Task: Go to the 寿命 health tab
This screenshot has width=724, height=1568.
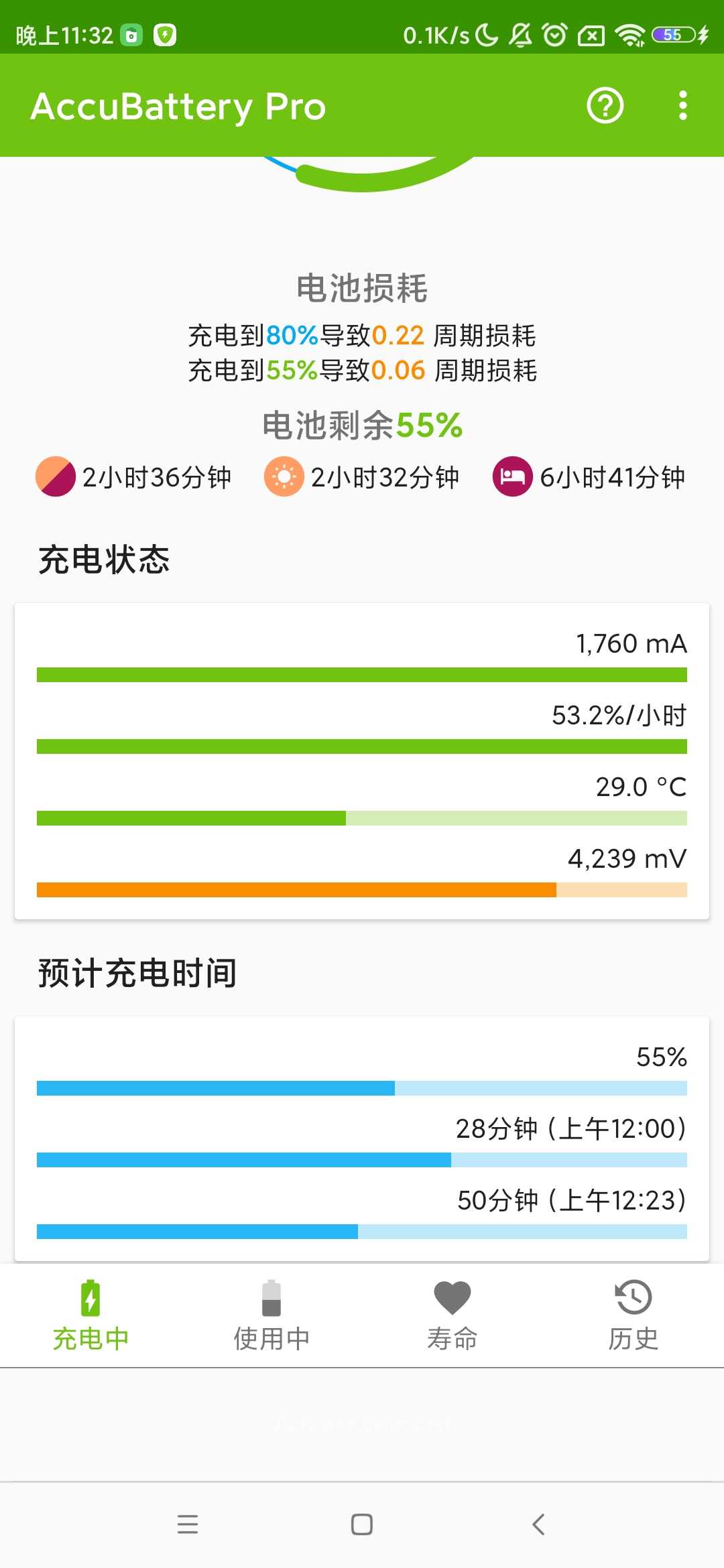Action: [452, 1315]
